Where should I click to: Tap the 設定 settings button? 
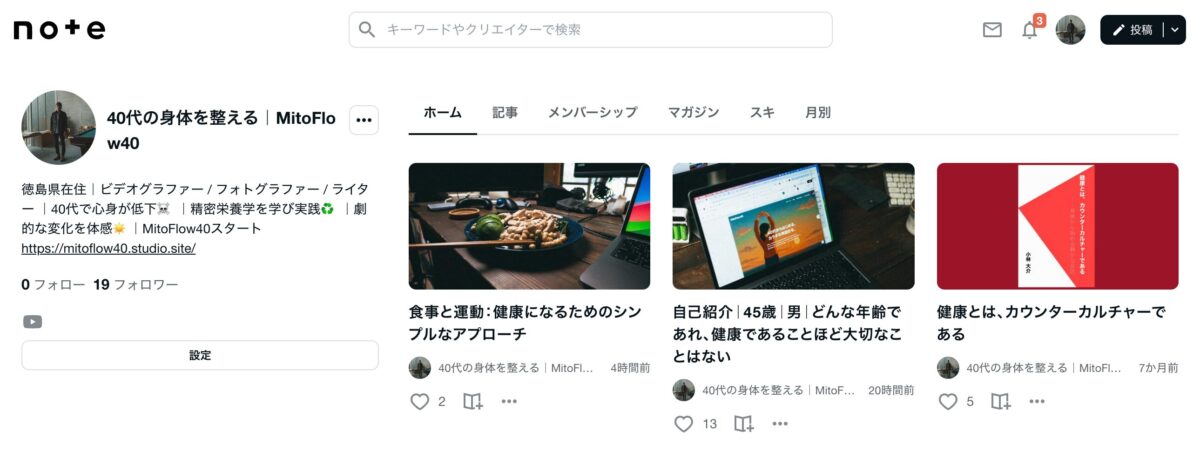point(200,355)
